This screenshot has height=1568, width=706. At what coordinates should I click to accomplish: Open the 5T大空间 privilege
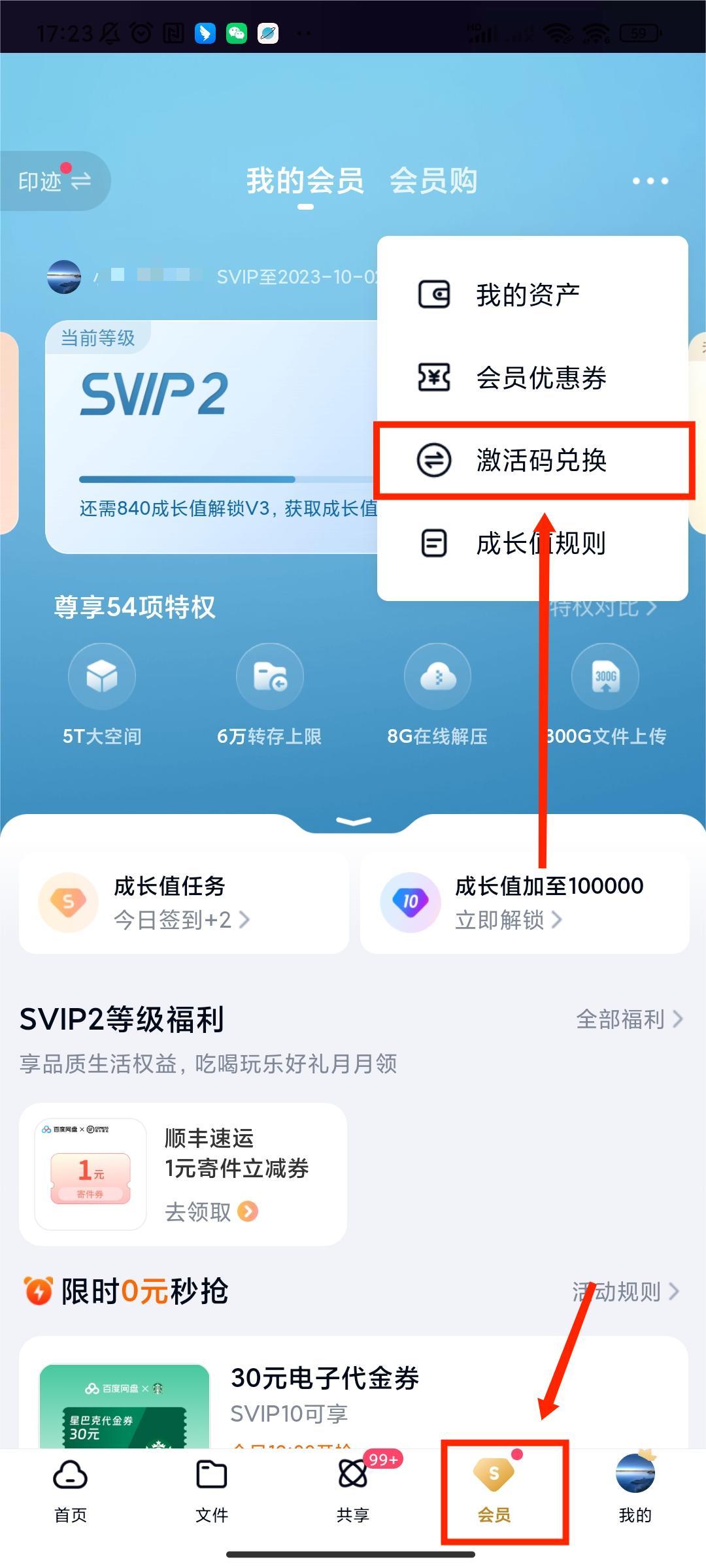point(102,694)
